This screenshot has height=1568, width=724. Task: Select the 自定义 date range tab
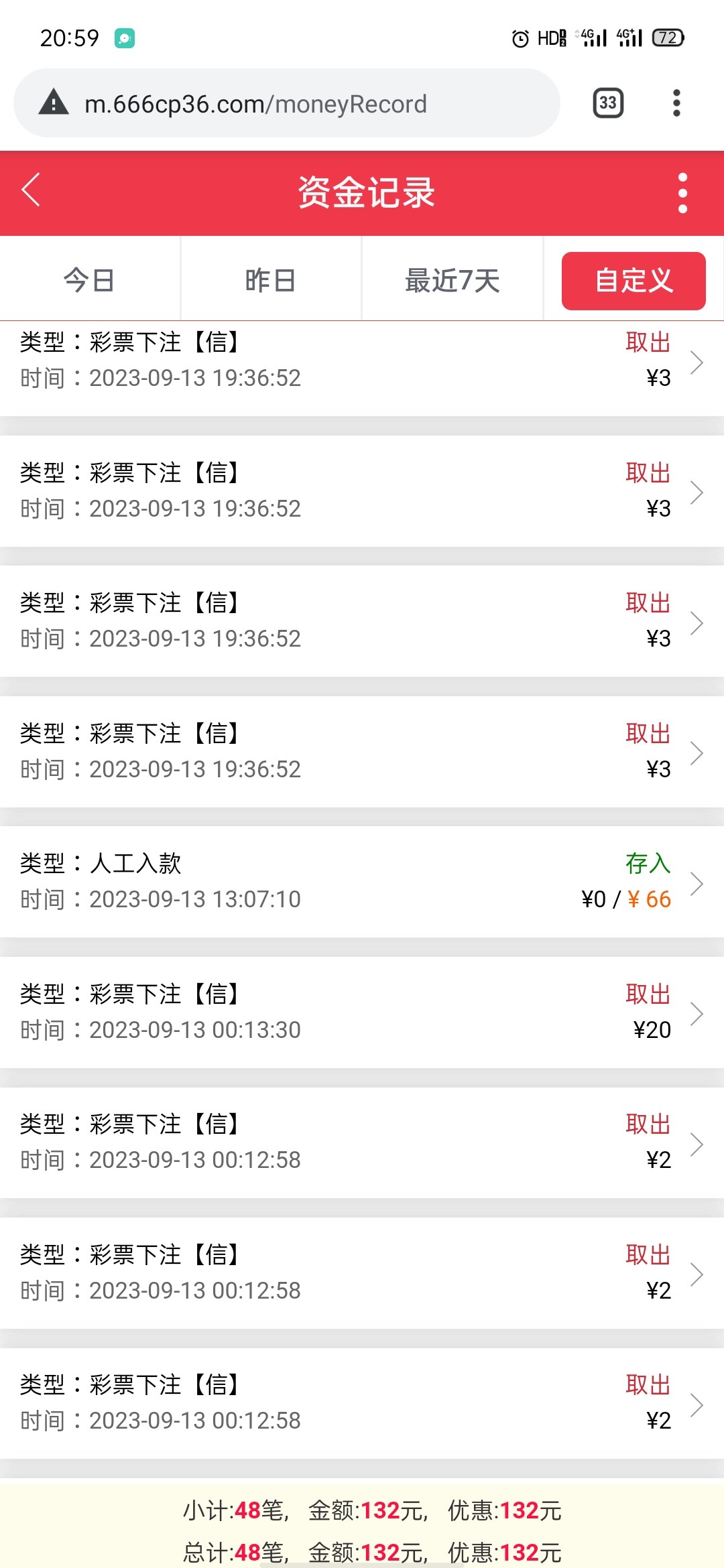click(x=633, y=281)
